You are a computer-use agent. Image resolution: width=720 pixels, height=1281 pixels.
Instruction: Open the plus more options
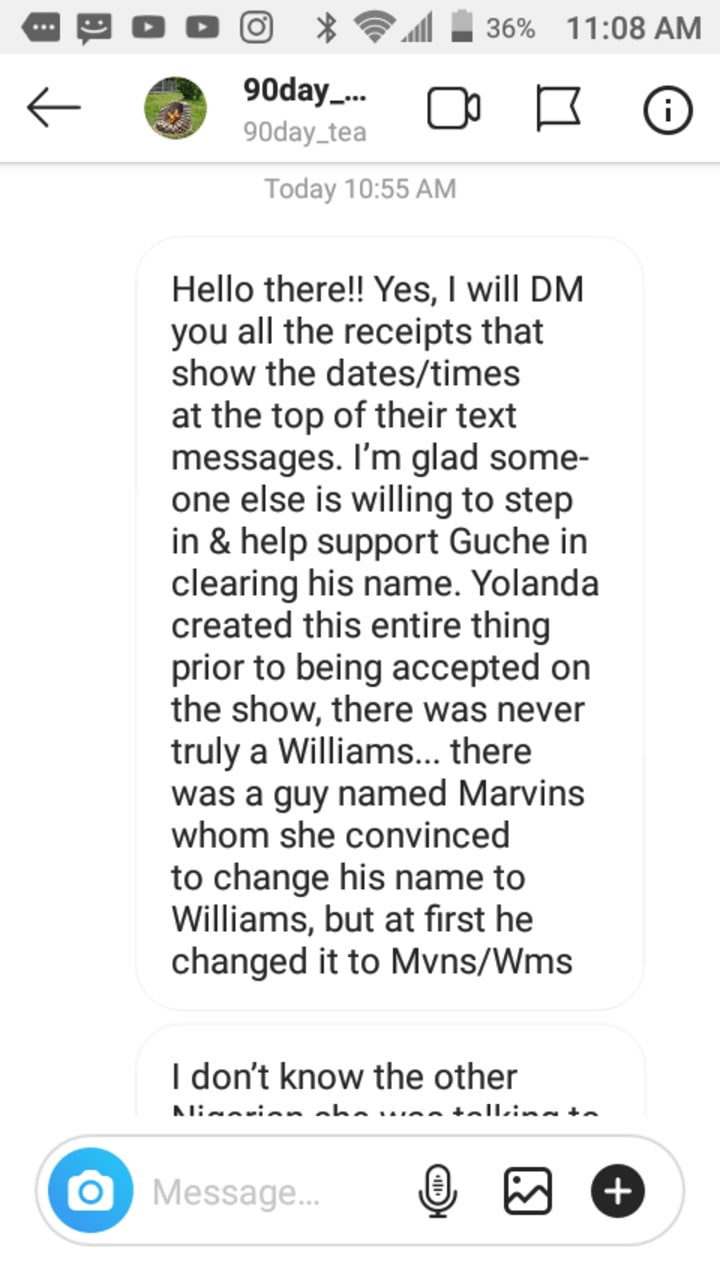[618, 1191]
